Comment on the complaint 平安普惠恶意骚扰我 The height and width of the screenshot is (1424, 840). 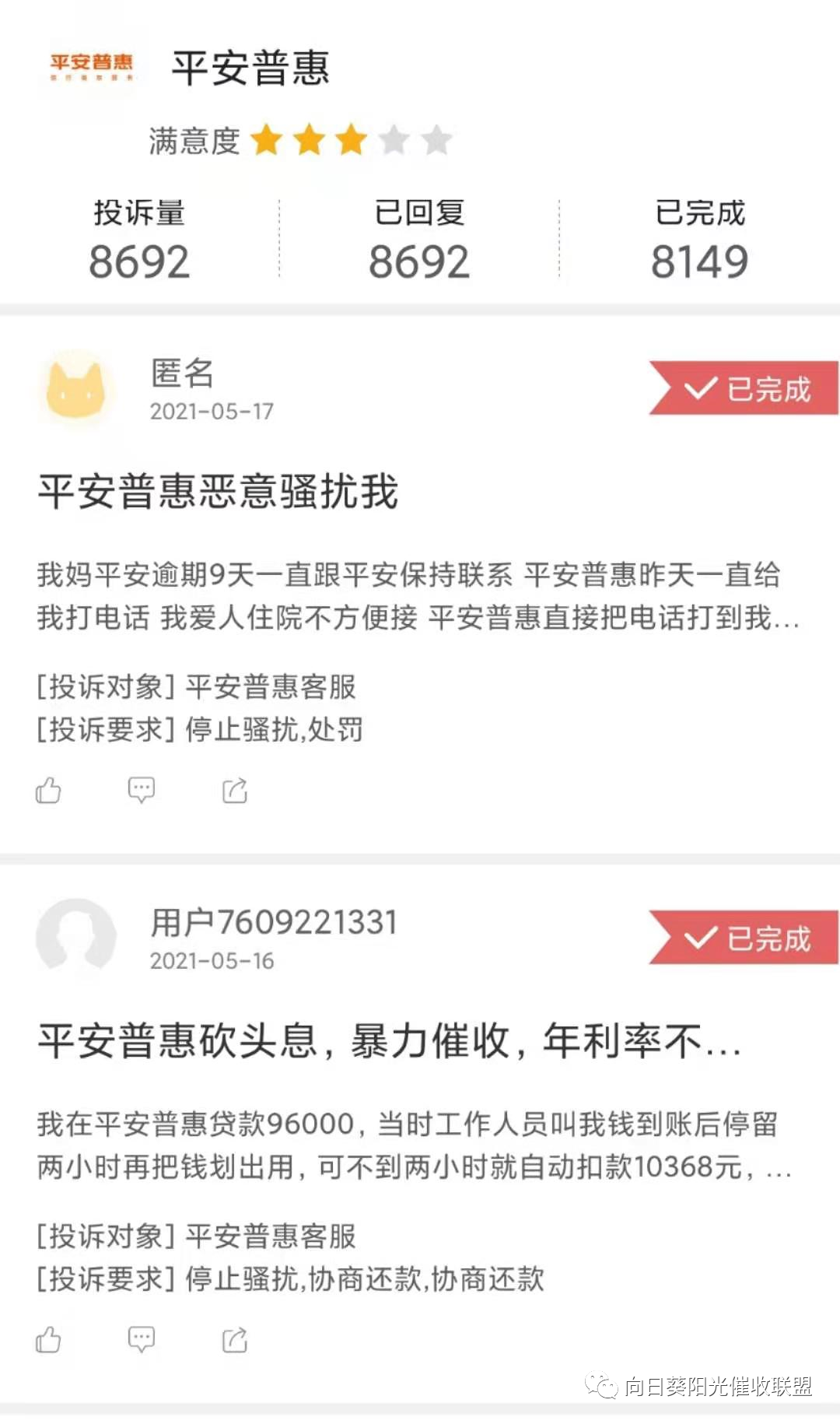(x=142, y=790)
